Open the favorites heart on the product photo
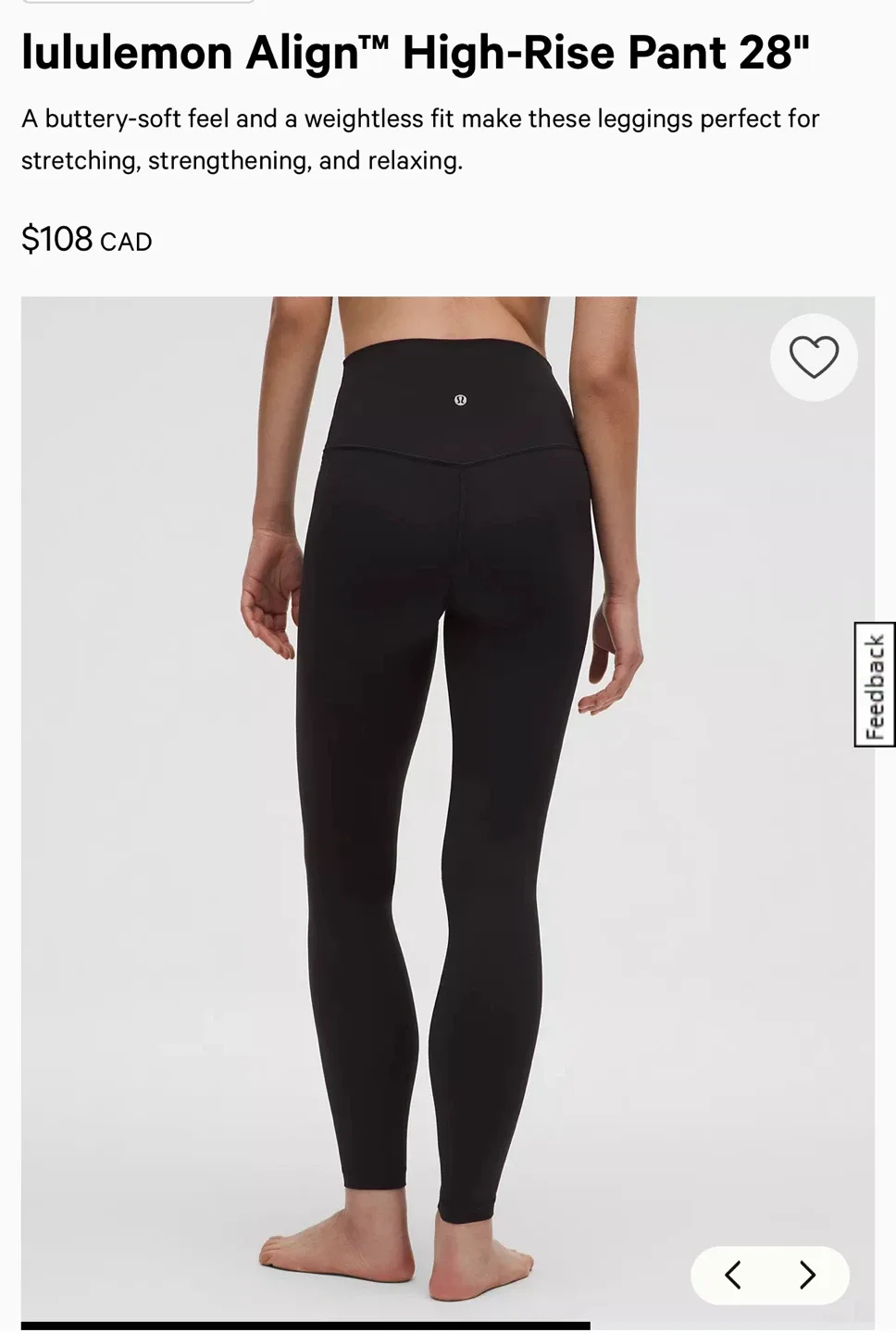 (814, 357)
